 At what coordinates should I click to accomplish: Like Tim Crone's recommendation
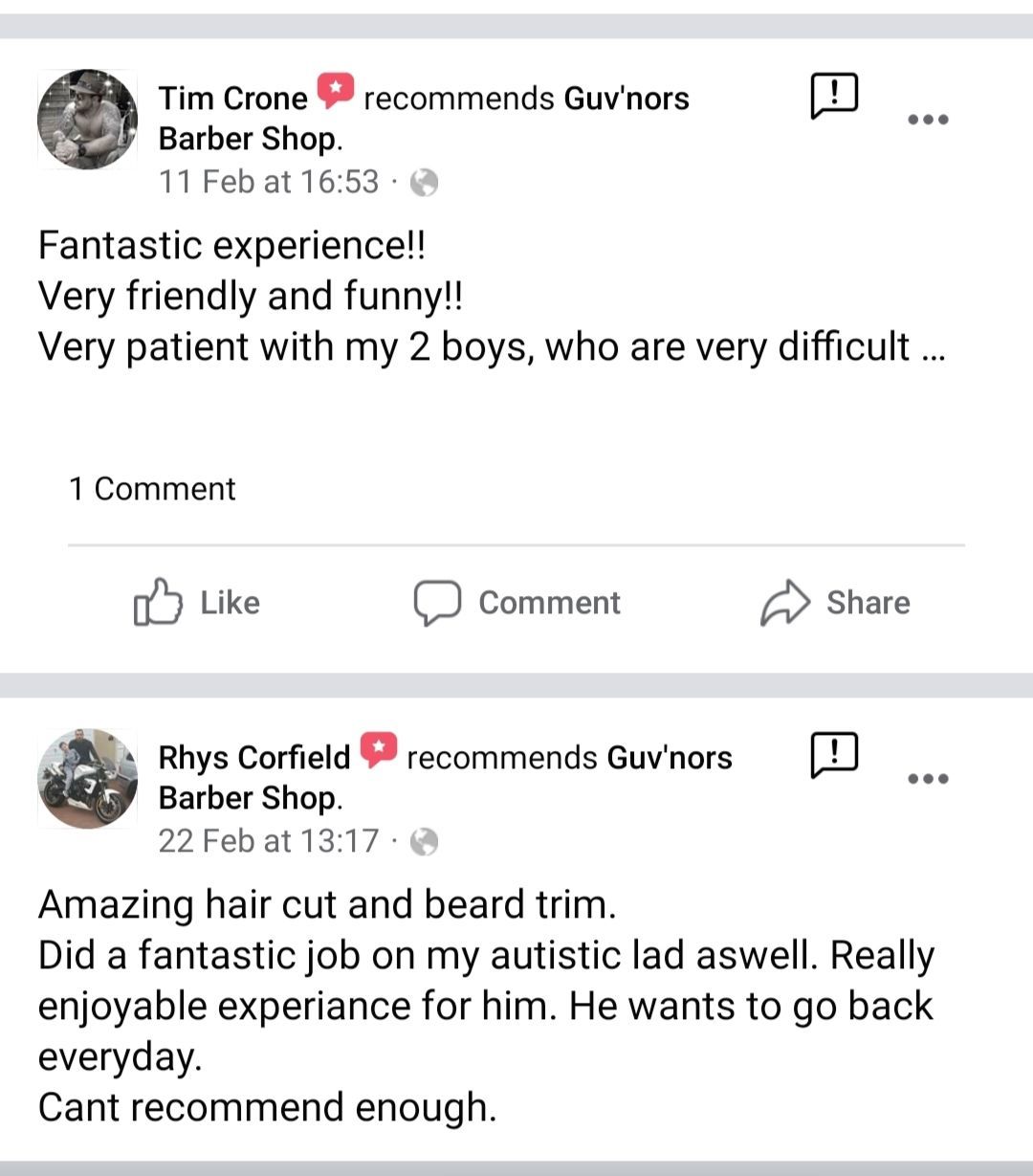coord(197,603)
